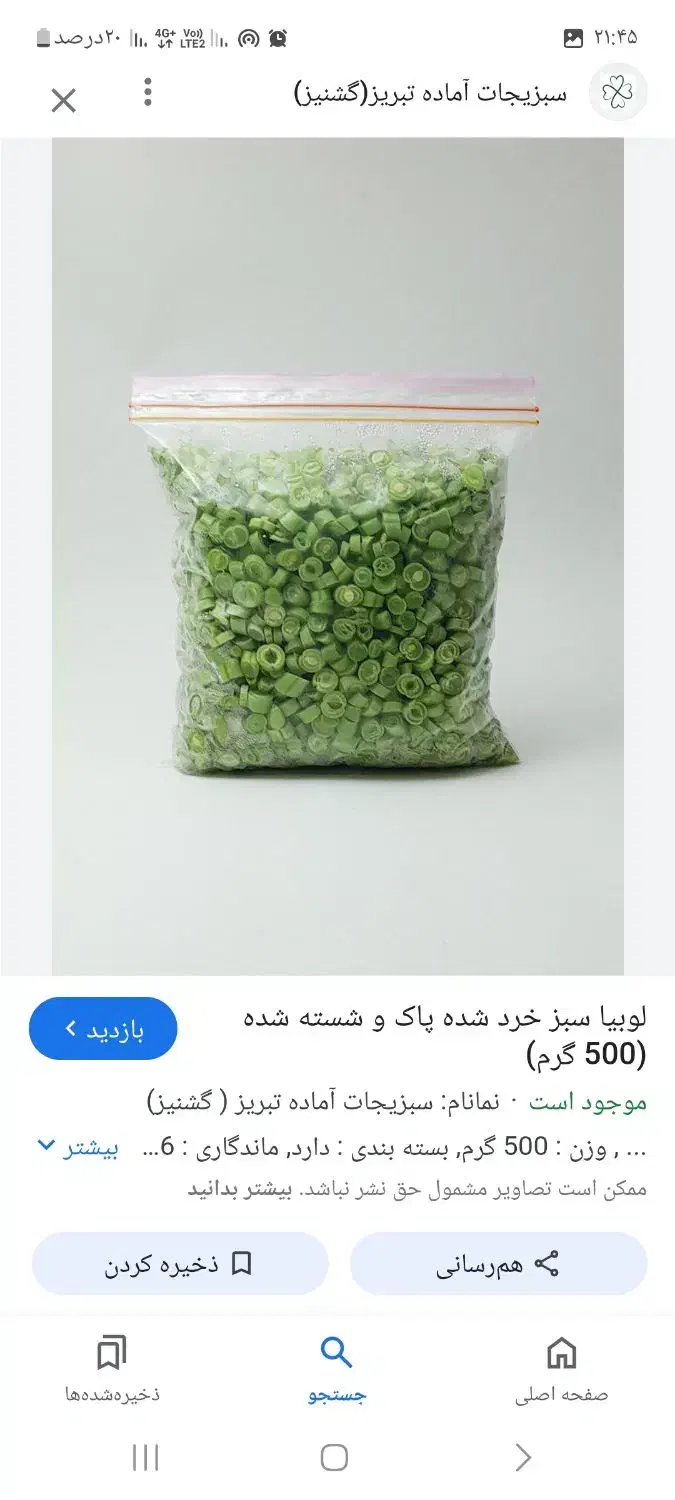Share this image via هم‌رسانی
Image resolution: width=675 pixels, height=1500 pixels.
[498, 1264]
